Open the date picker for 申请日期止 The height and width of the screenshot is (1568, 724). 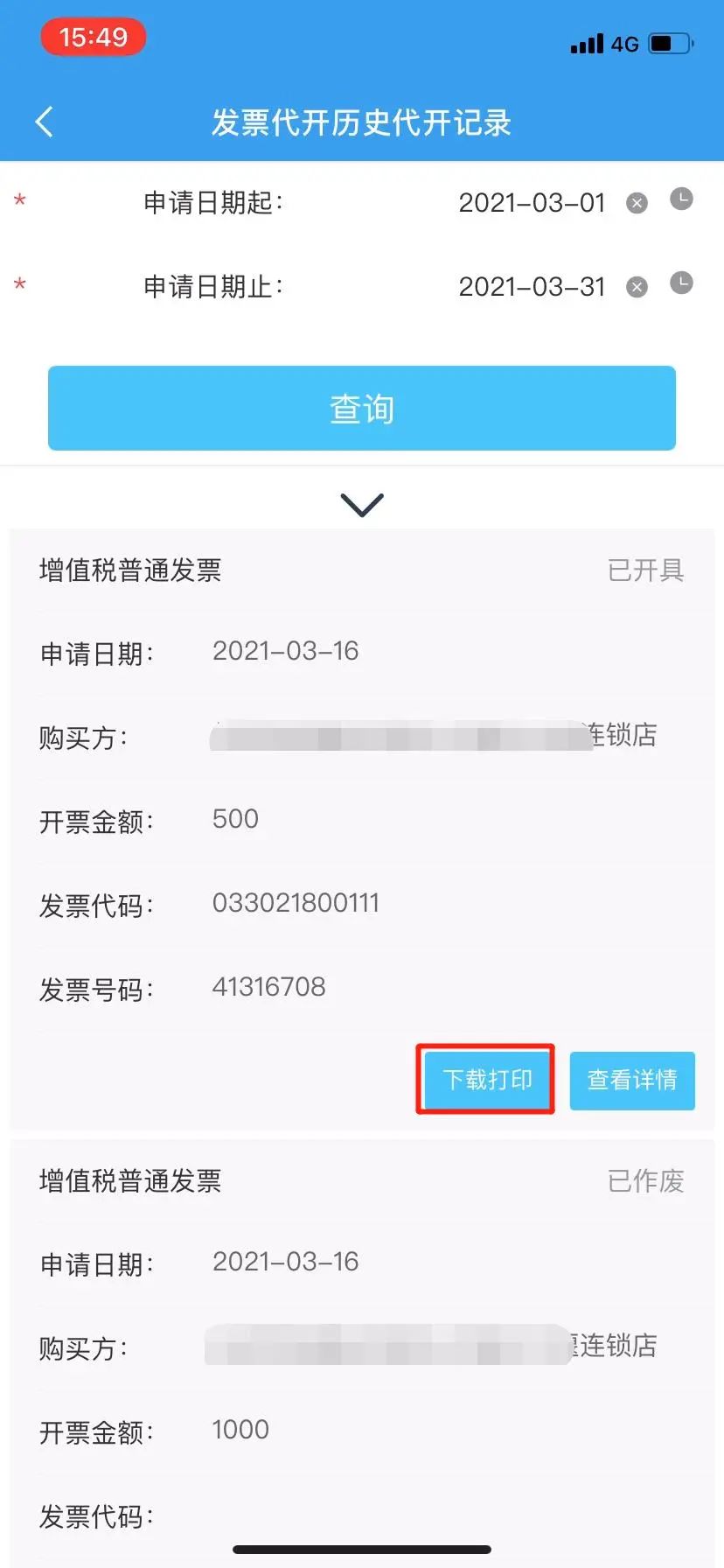pyautogui.click(x=681, y=283)
